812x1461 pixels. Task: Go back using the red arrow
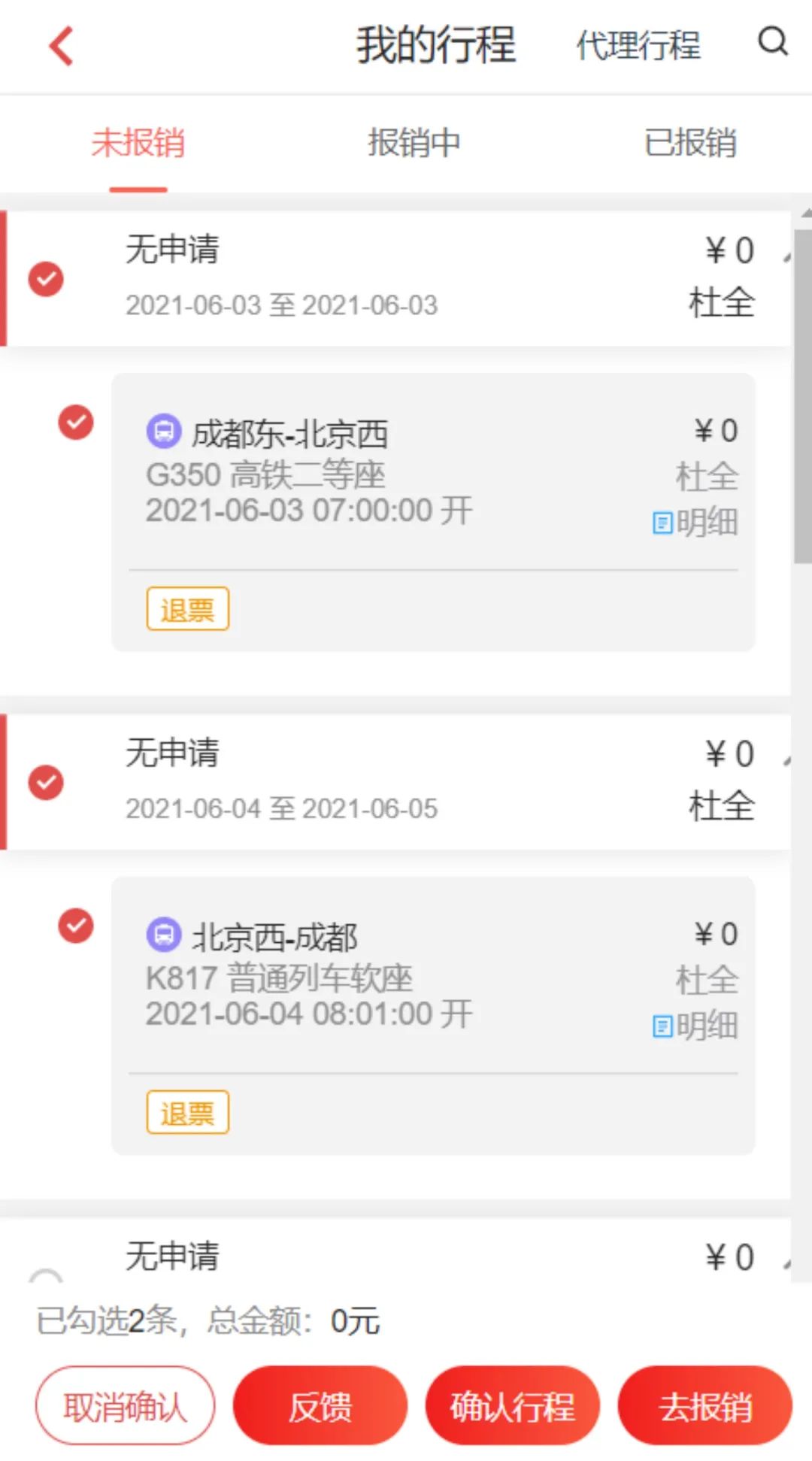tap(62, 46)
